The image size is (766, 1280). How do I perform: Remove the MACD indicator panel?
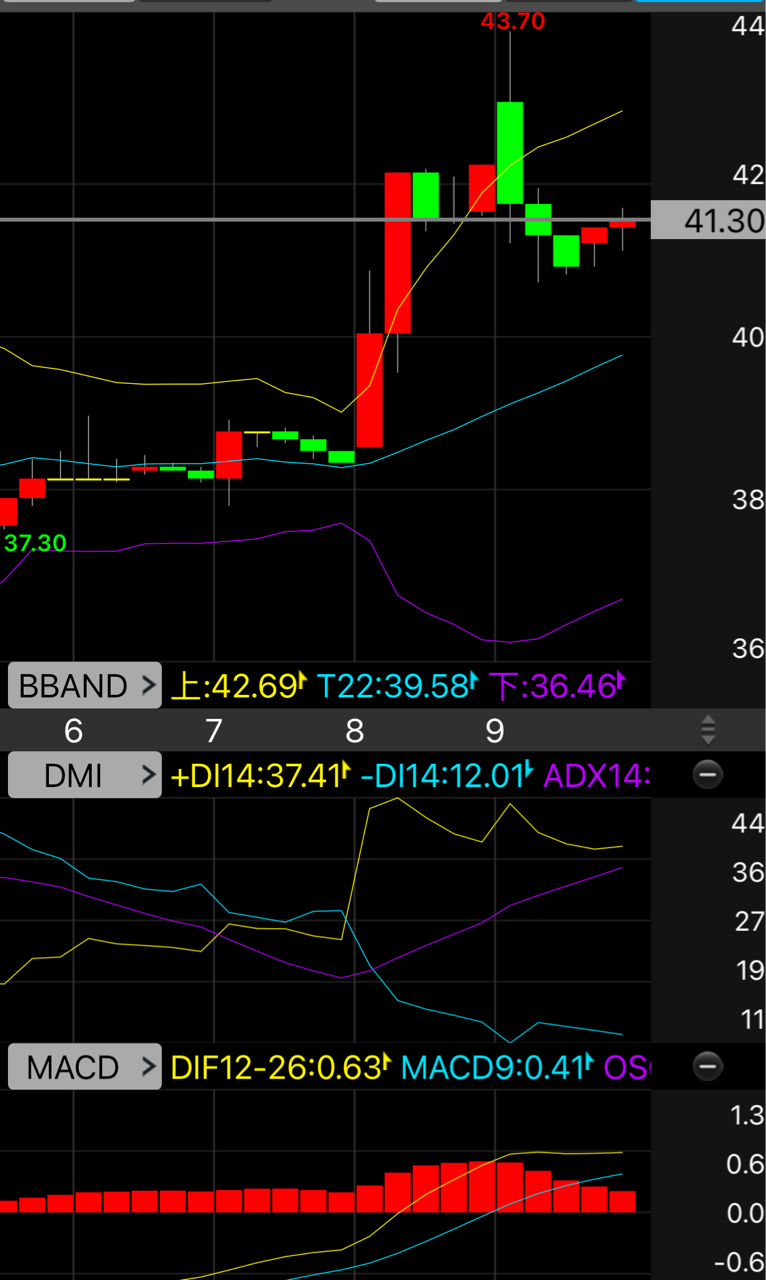pos(707,1067)
